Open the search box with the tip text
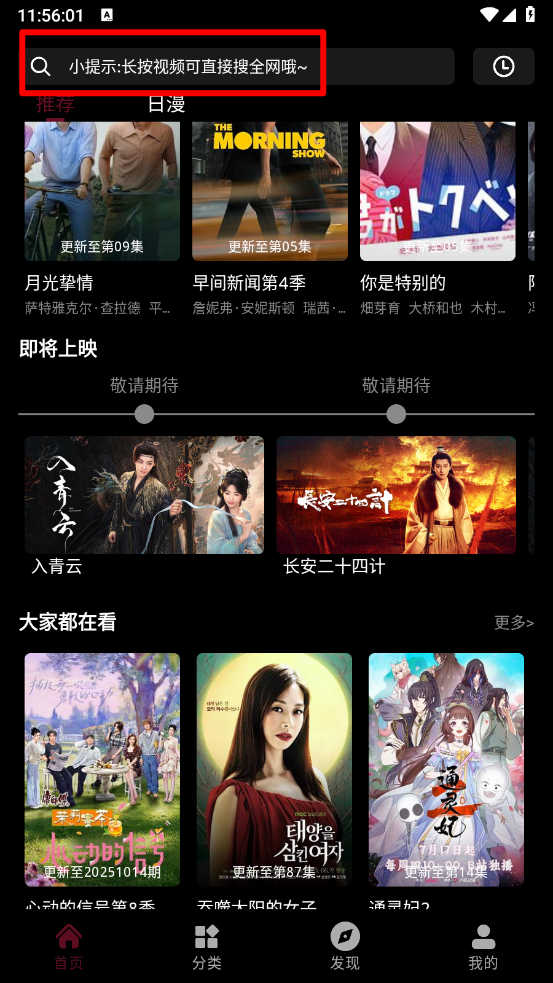The height and width of the screenshot is (983, 553). coord(240,66)
